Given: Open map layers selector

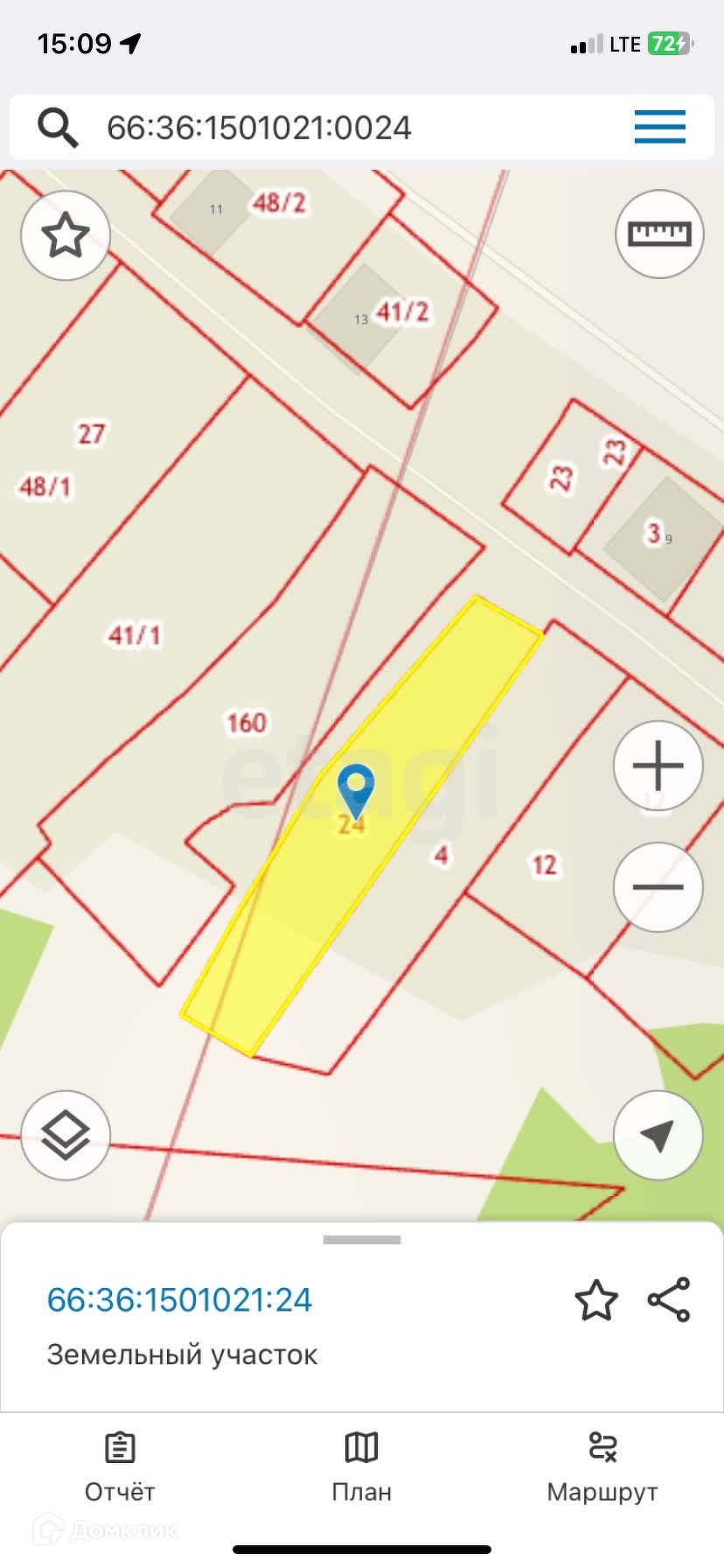Looking at the screenshot, I should tap(66, 1136).
